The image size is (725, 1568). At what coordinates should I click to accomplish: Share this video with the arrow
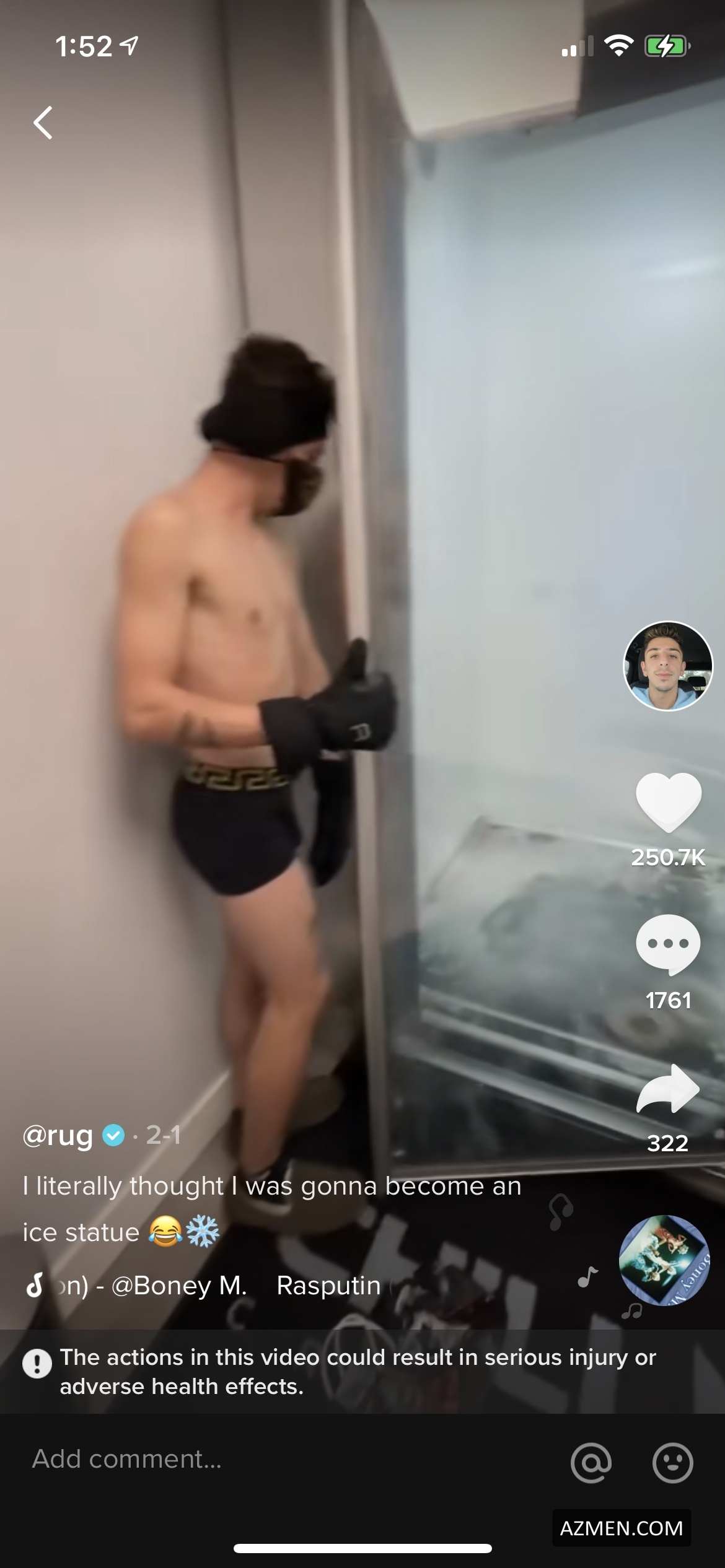pos(668,1088)
